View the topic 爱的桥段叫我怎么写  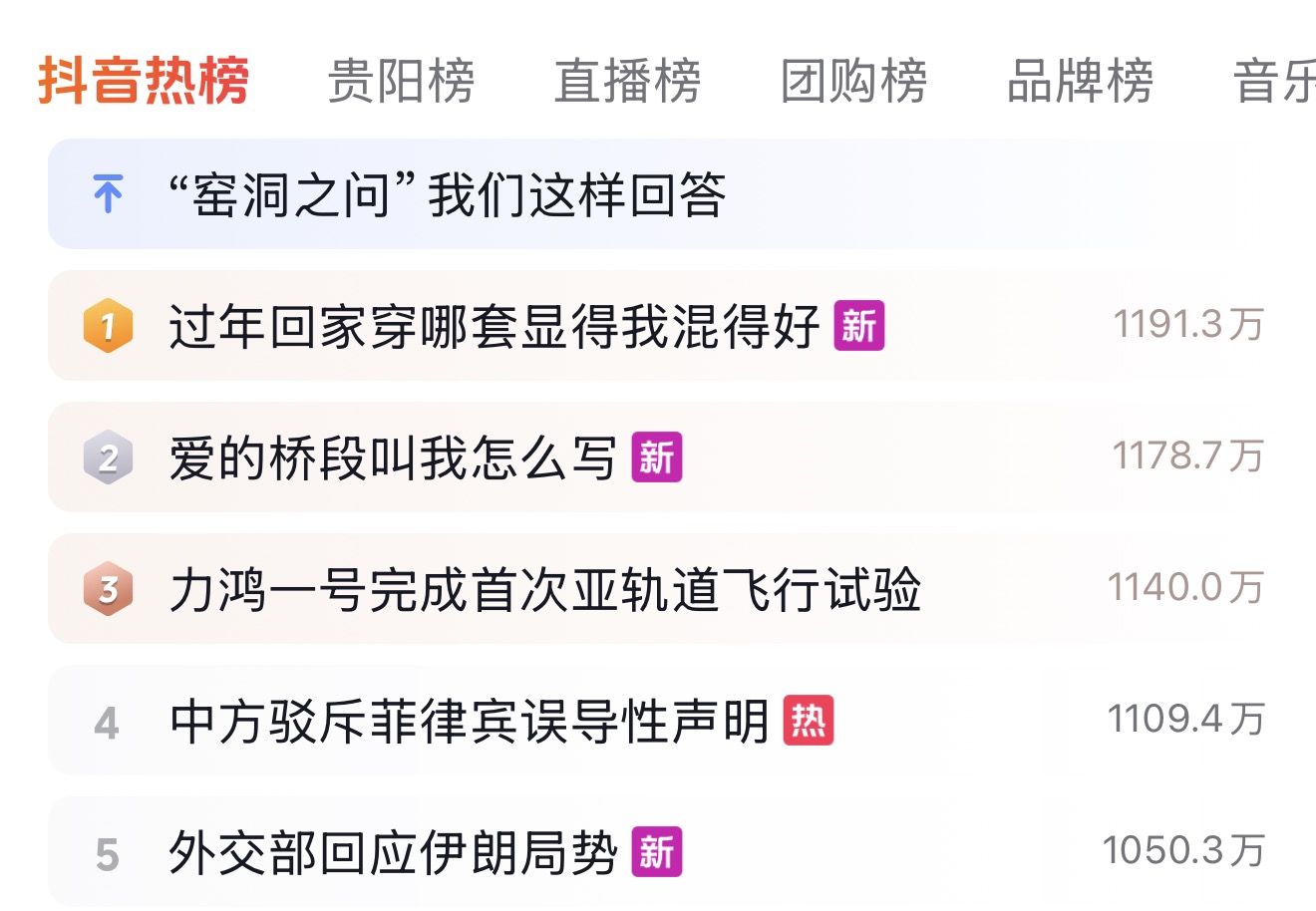point(393,457)
